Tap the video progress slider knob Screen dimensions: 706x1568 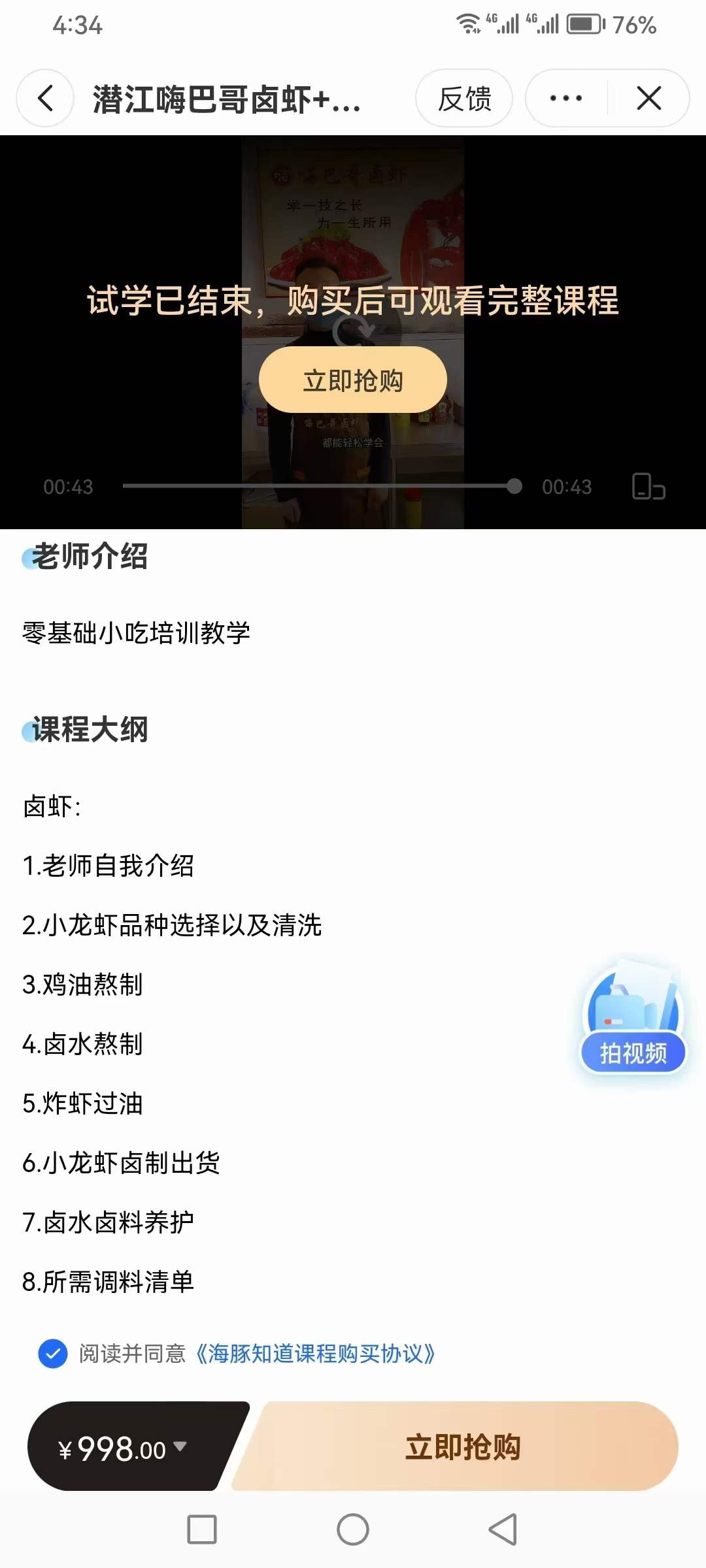pos(514,486)
